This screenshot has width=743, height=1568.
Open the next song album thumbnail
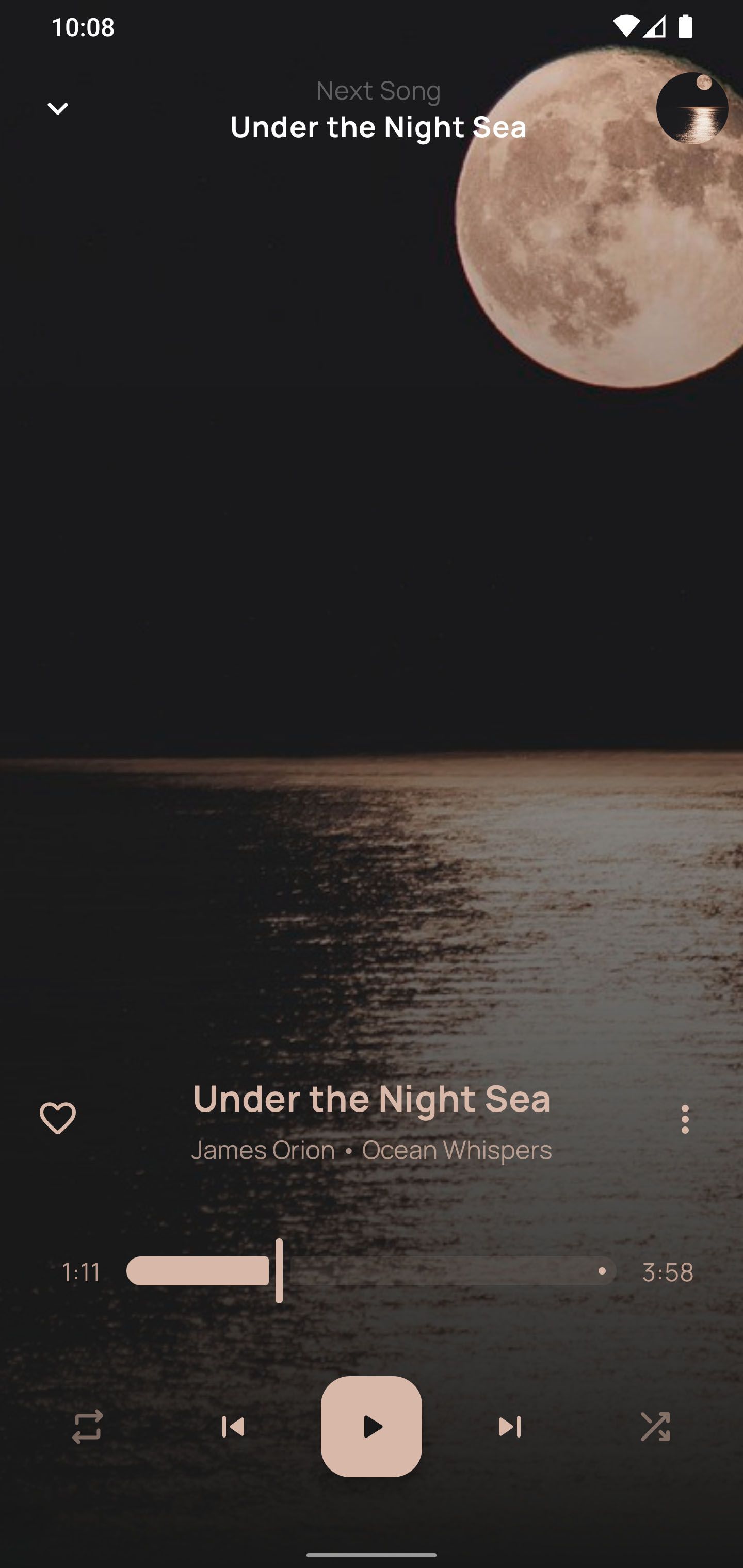pyautogui.click(x=692, y=108)
